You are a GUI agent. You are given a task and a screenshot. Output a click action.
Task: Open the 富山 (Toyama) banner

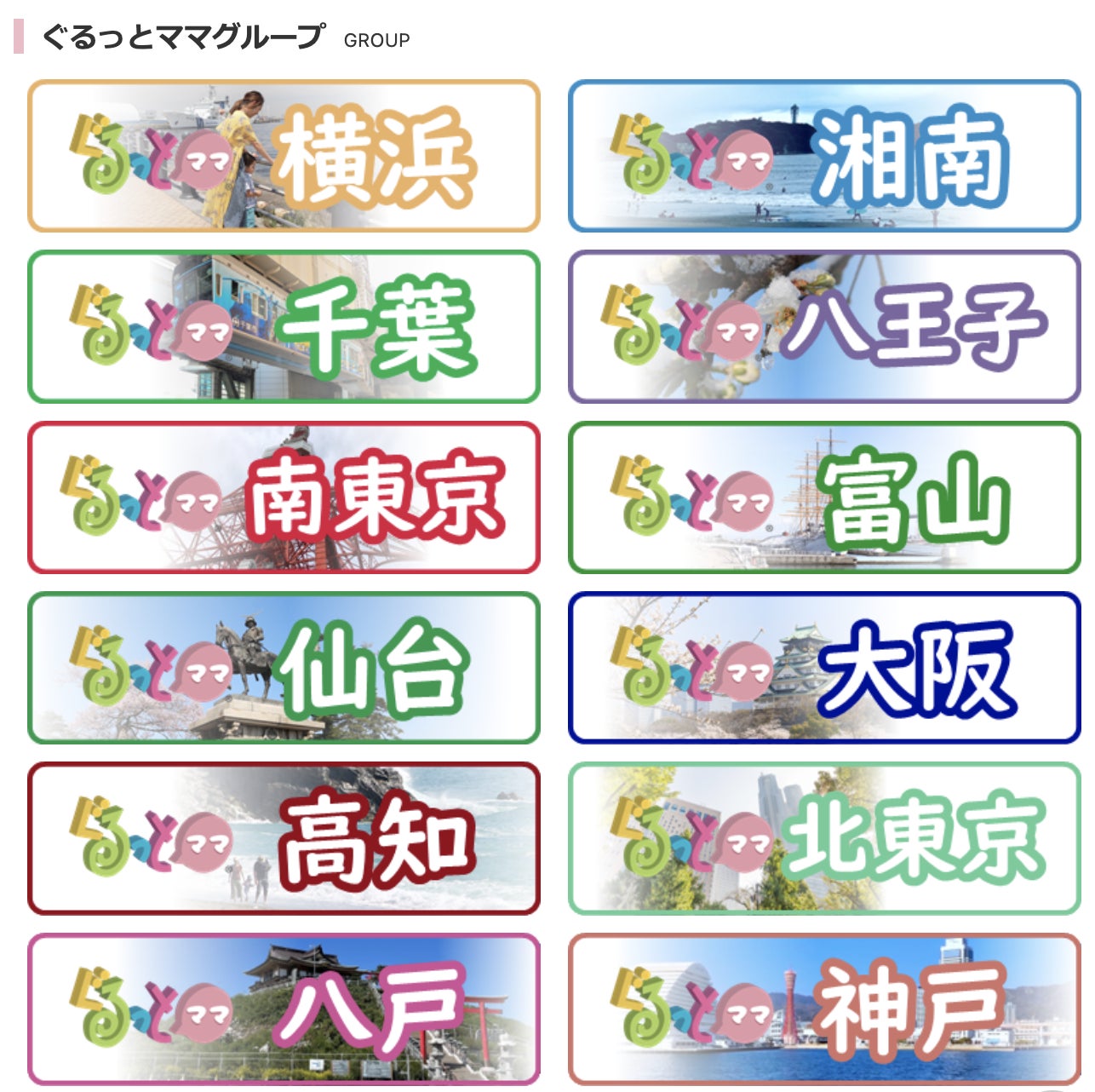823,497
